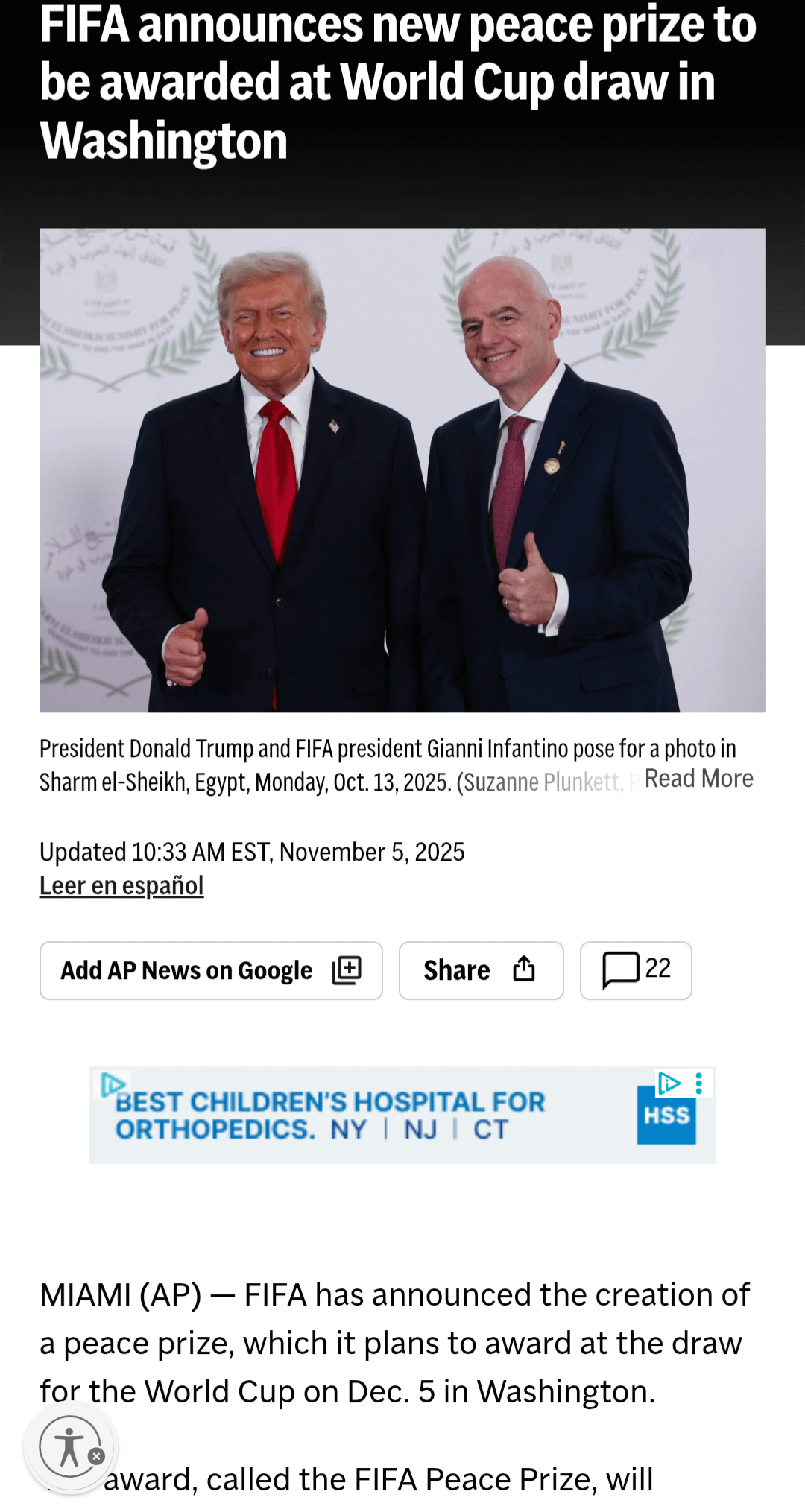Open the Trump and Infantino article photo
The width and height of the screenshot is (805, 1512).
click(402, 470)
